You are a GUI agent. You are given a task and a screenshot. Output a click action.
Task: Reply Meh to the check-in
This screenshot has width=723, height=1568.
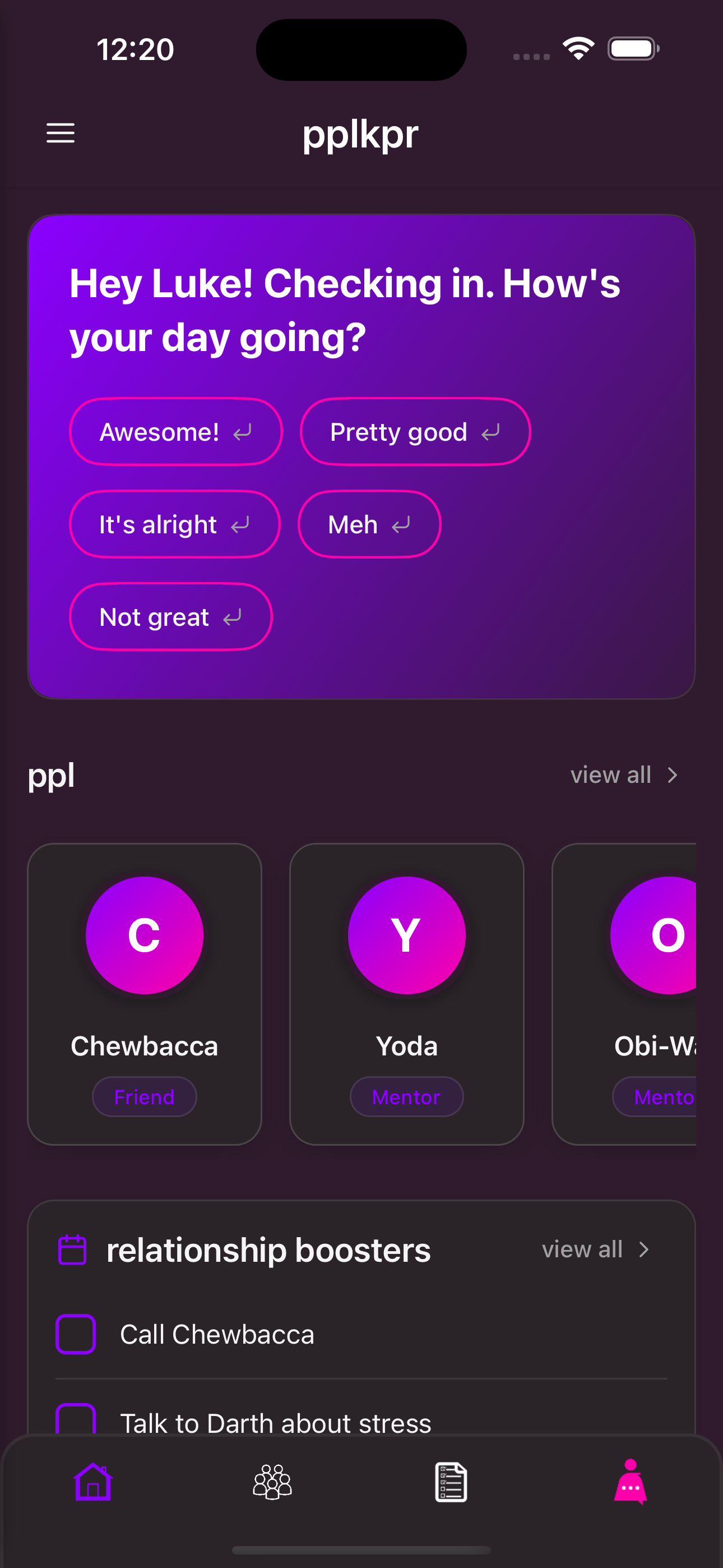369,524
